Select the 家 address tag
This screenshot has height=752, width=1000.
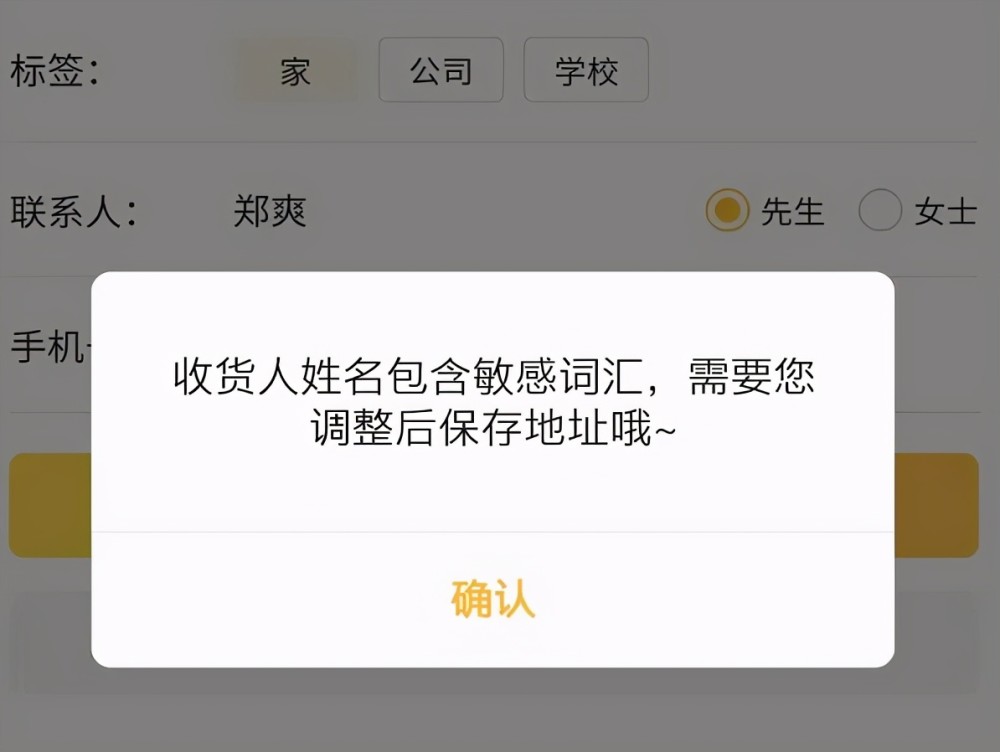pyautogui.click(x=295, y=71)
